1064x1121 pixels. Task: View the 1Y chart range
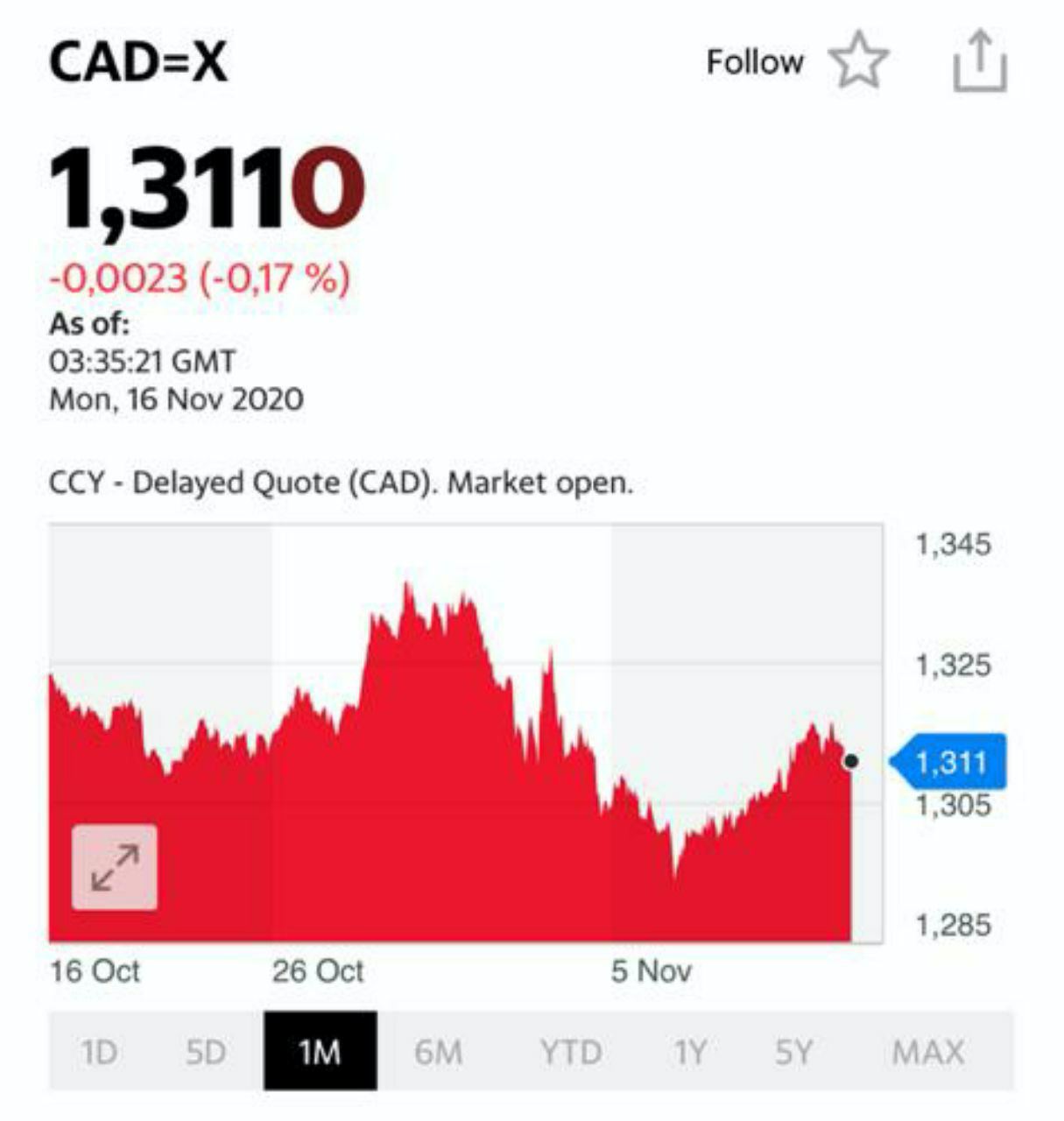tap(690, 1051)
